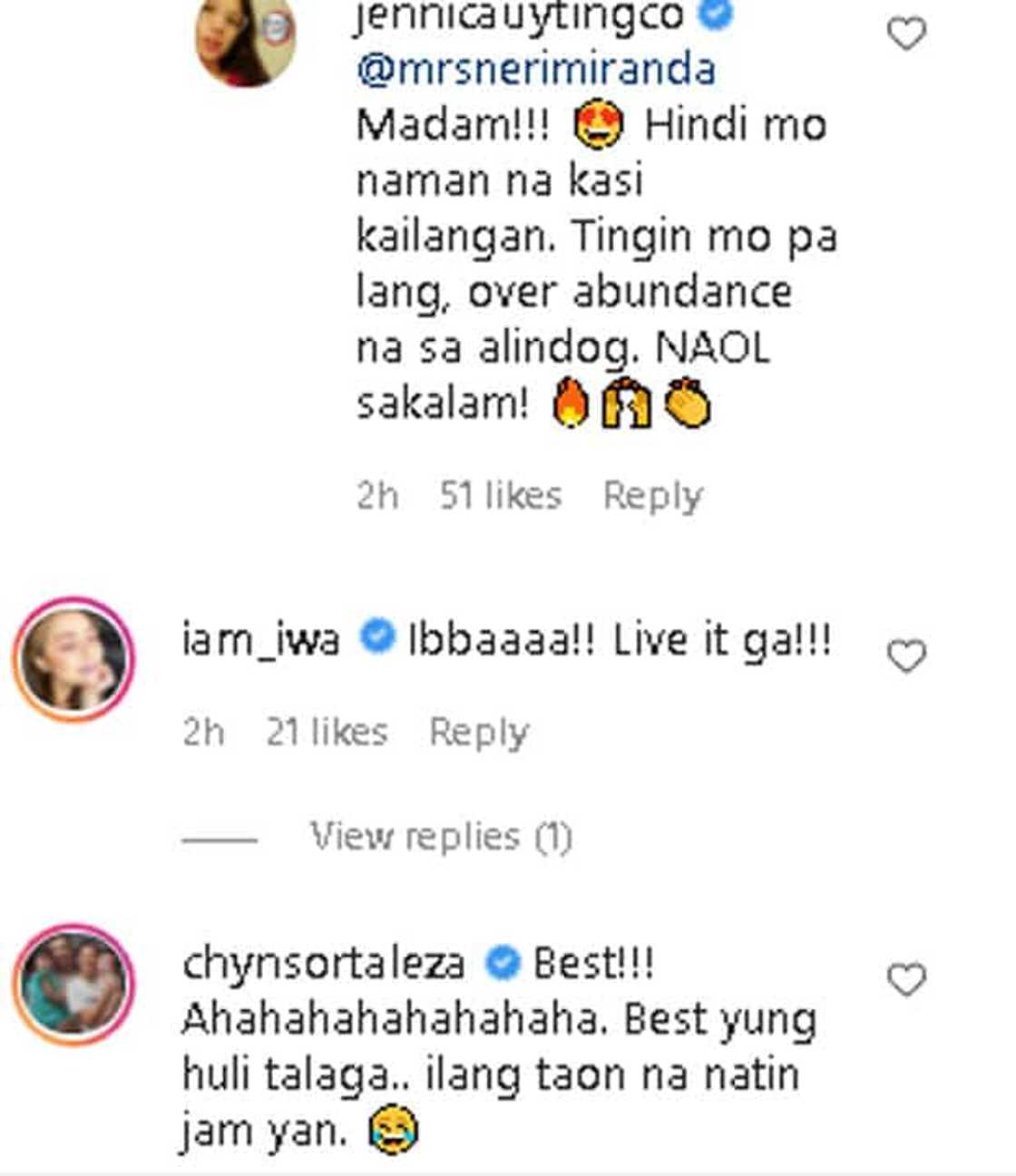Image resolution: width=1016 pixels, height=1176 pixels.
Task: Like iam_iwa's comment
Action: coord(905,656)
